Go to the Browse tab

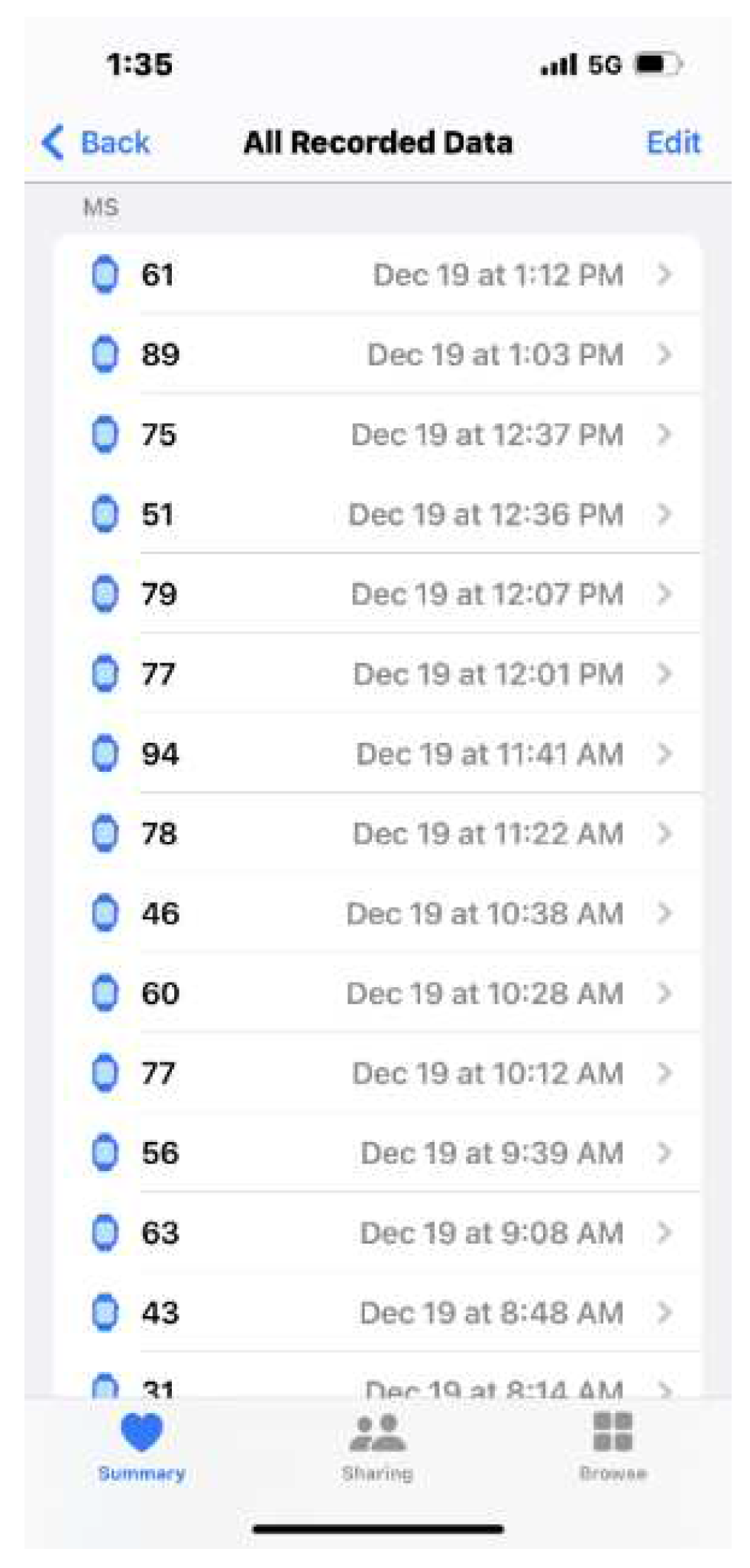pos(613,1445)
